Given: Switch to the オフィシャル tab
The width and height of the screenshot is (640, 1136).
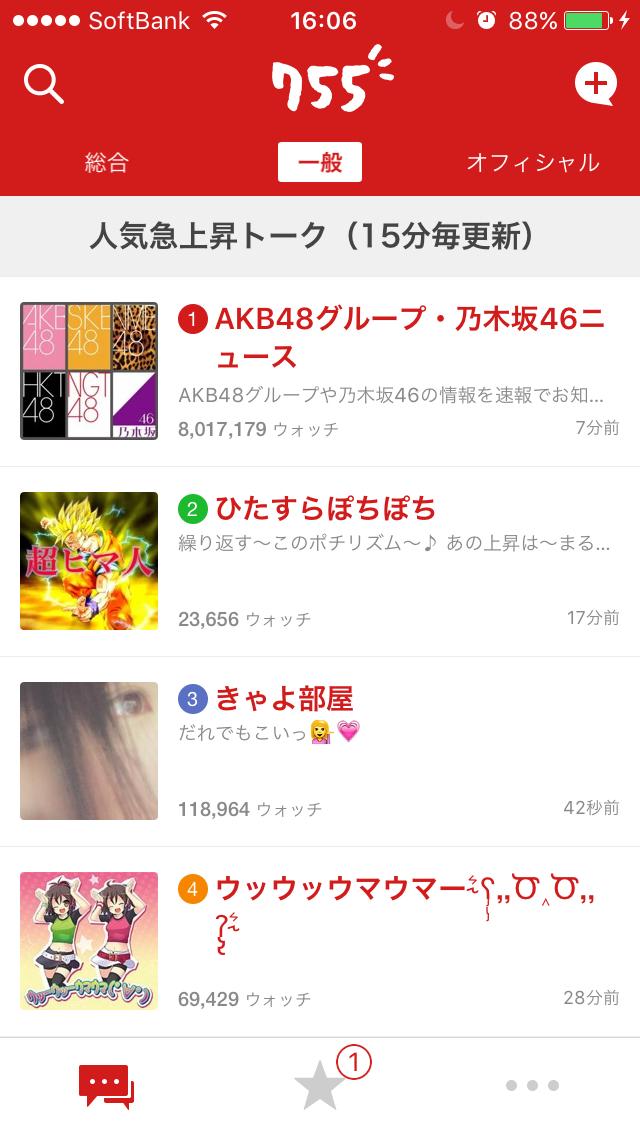Looking at the screenshot, I should (532, 162).
